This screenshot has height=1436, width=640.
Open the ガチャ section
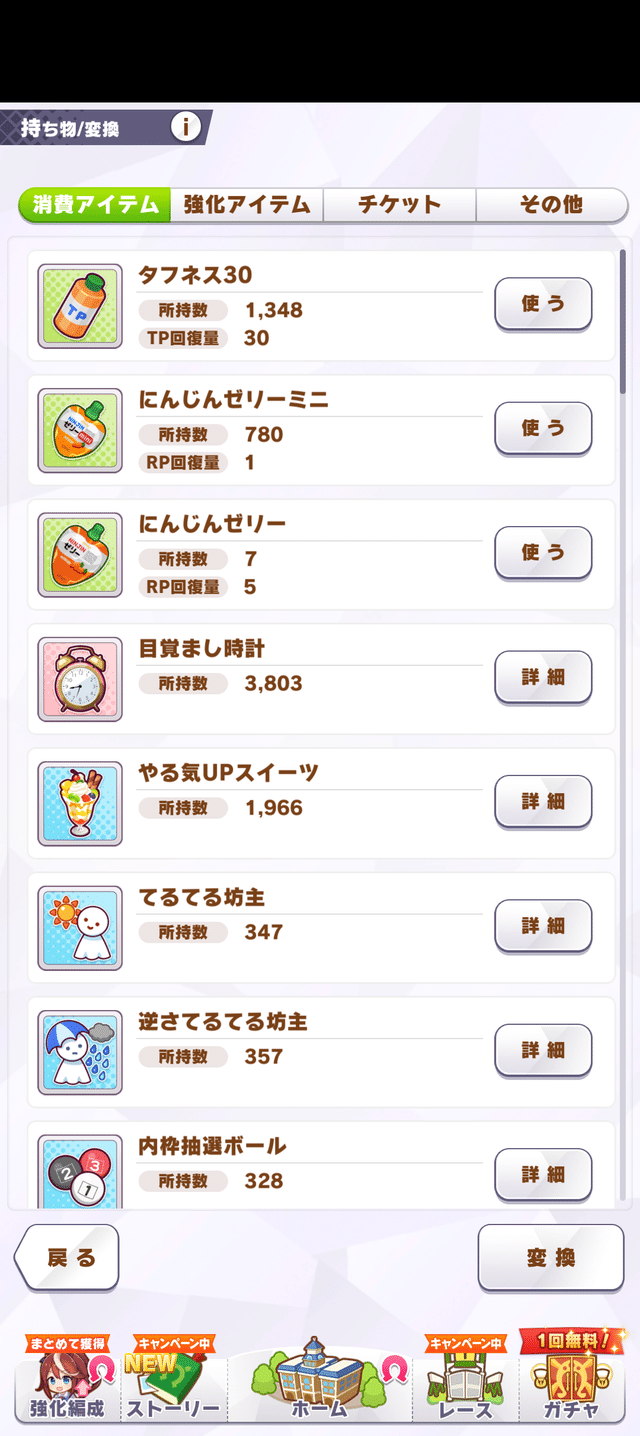pyautogui.click(x=572, y=1385)
